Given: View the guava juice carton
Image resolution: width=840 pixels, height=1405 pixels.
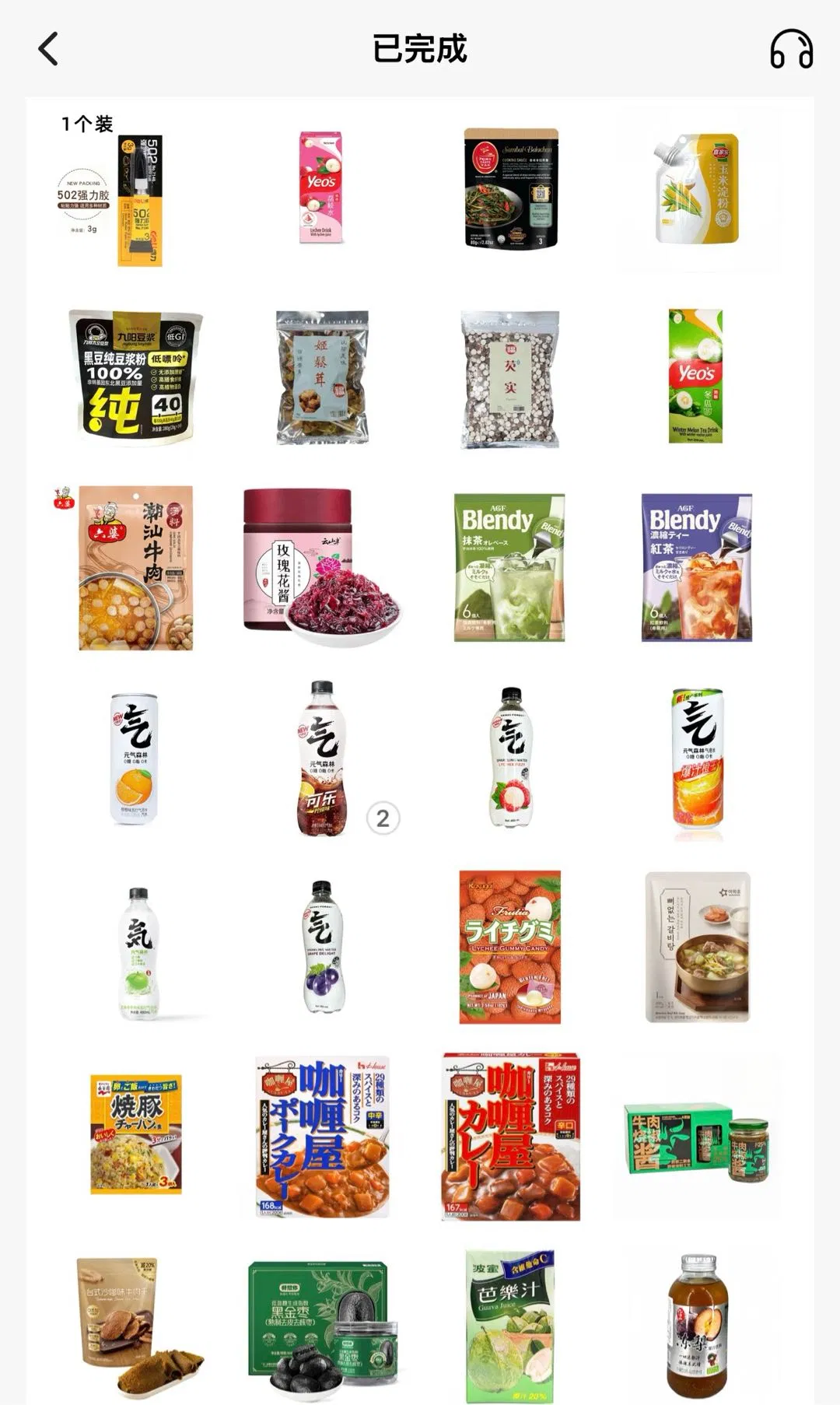Looking at the screenshot, I should pos(509,1326).
